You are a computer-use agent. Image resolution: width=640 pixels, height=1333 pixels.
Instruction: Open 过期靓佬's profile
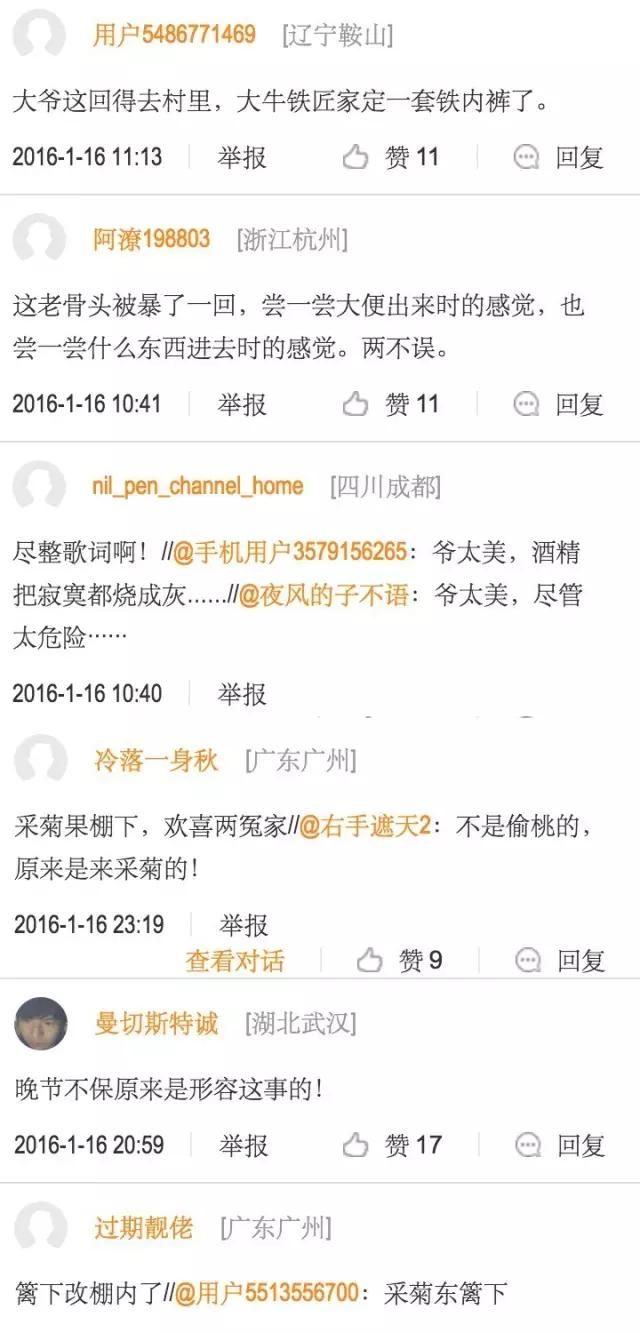click(x=144, y=1227)
